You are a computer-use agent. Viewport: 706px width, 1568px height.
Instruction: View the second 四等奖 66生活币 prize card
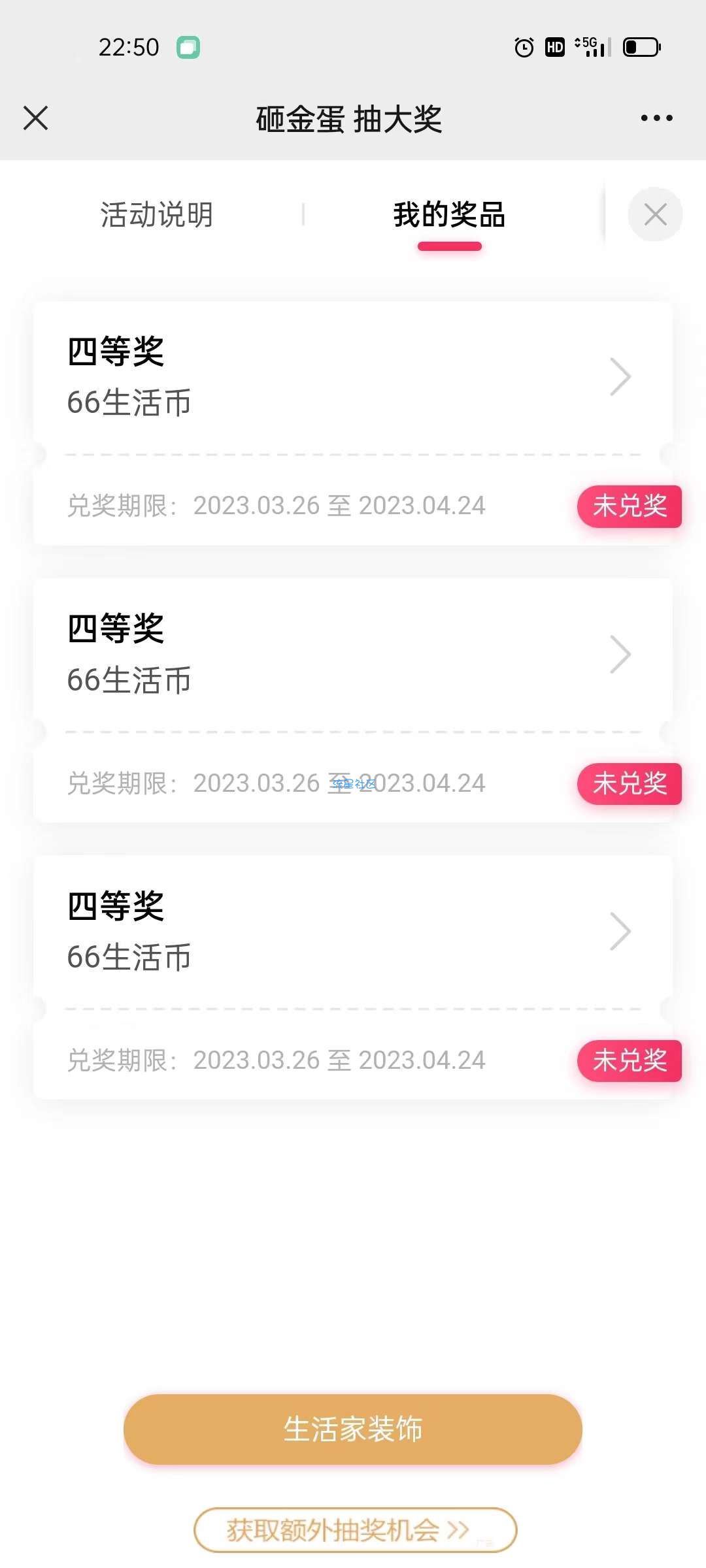pos(353,654)
